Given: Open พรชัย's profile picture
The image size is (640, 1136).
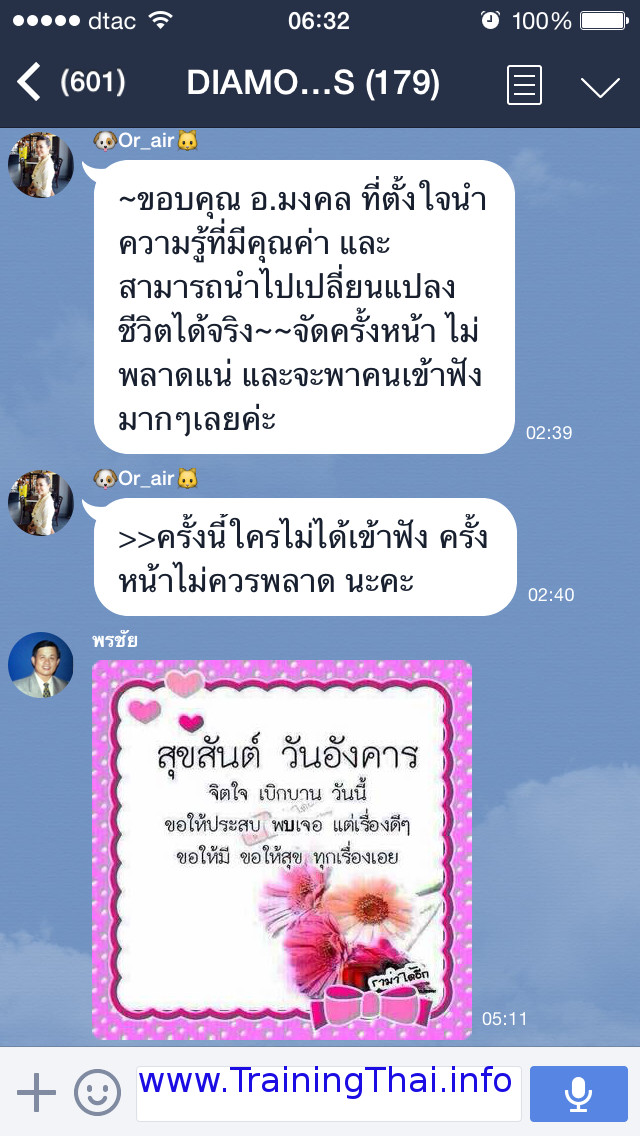Looking at the screenshot, I should click(41, 665).
